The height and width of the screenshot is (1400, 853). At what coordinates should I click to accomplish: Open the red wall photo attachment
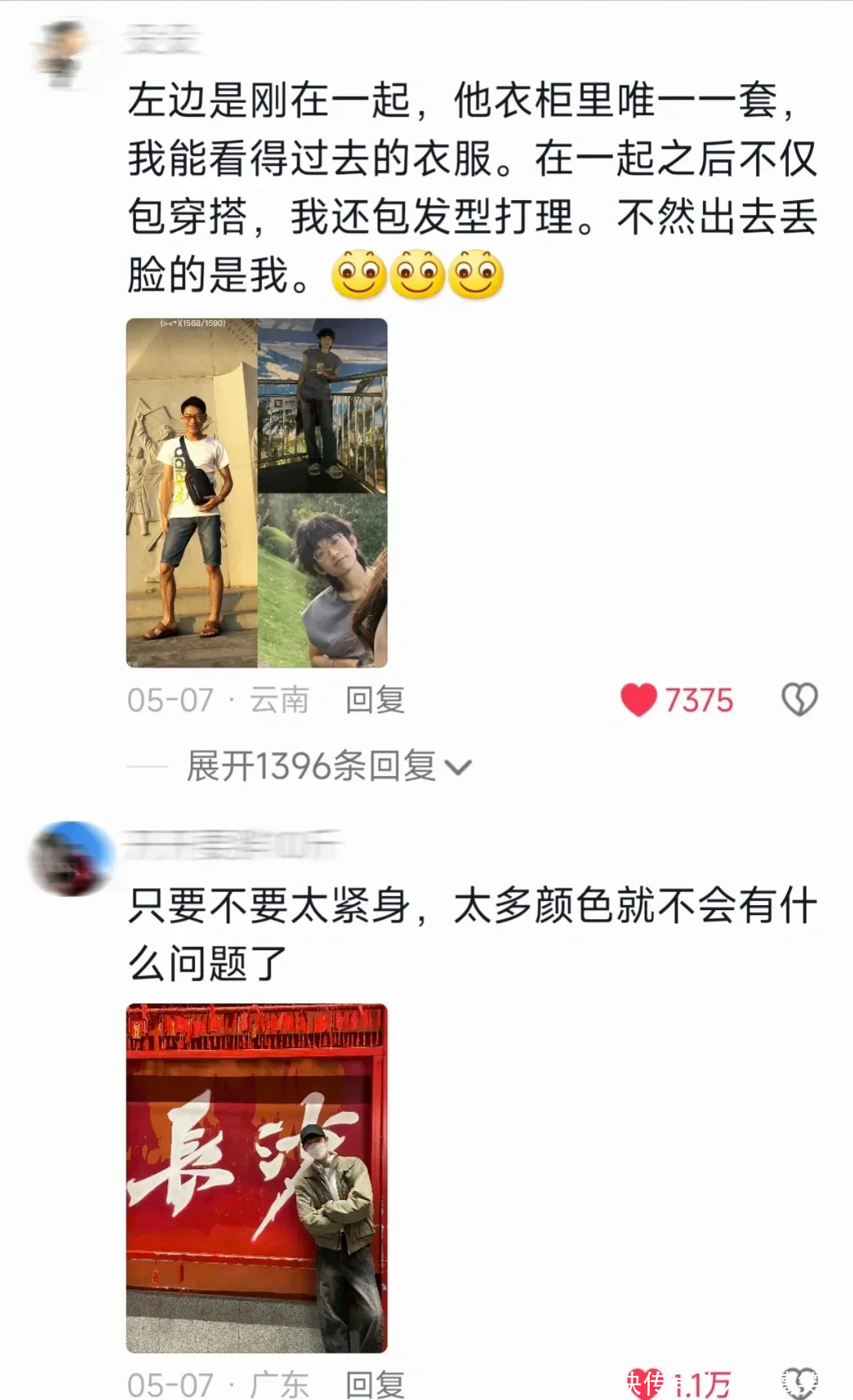pyautogui.click(x=257, y=1177)
